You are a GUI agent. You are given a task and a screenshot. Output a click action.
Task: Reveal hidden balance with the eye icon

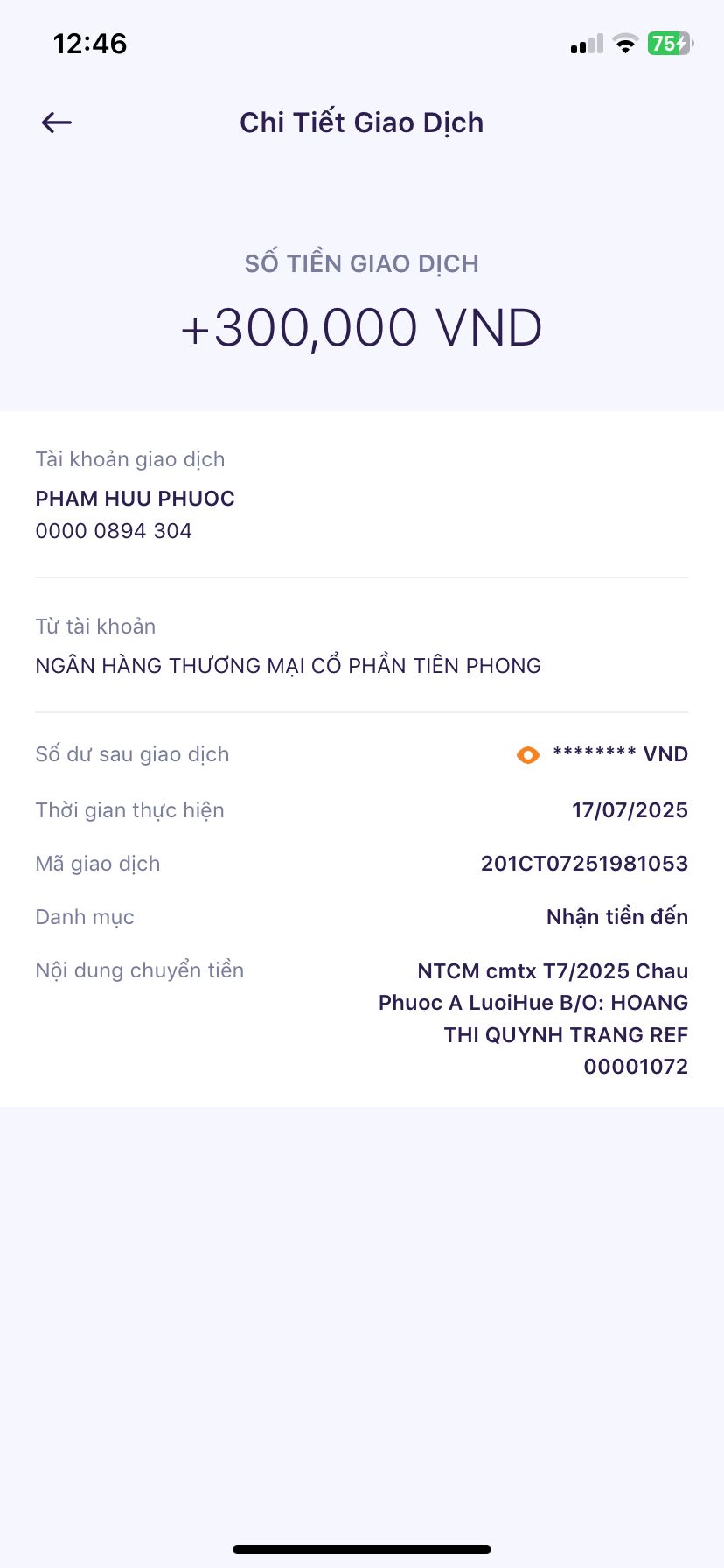click(x=528, y=754)
